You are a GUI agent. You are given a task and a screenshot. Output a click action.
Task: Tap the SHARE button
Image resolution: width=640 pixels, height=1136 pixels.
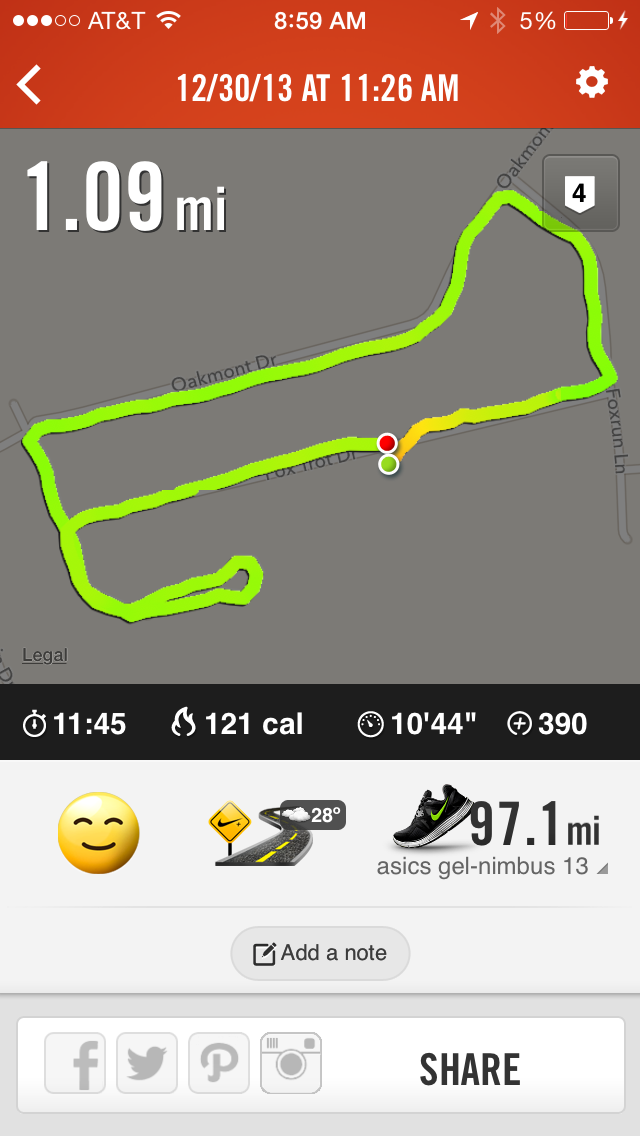click(x=470, y=1069)
